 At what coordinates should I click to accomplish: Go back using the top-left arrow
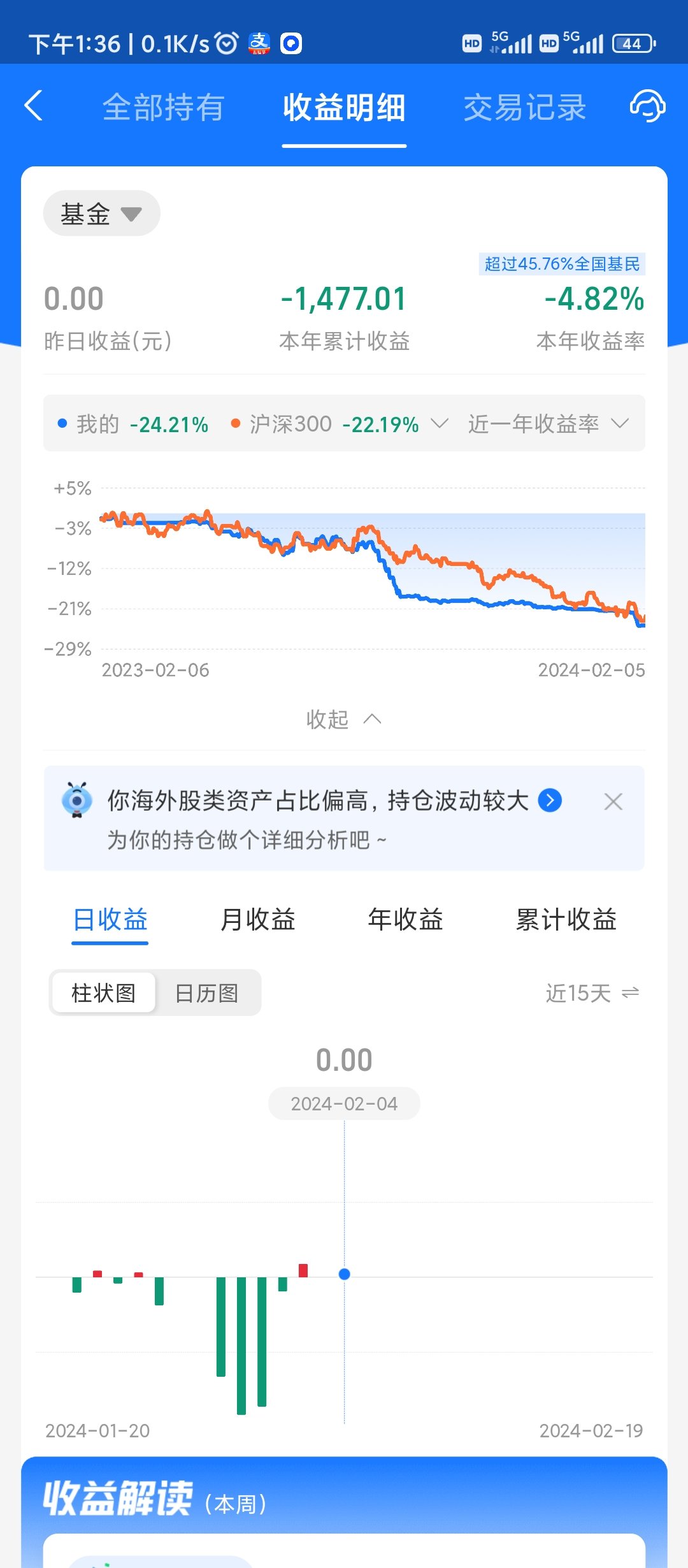pyautogui.click(x=34, y=106)
